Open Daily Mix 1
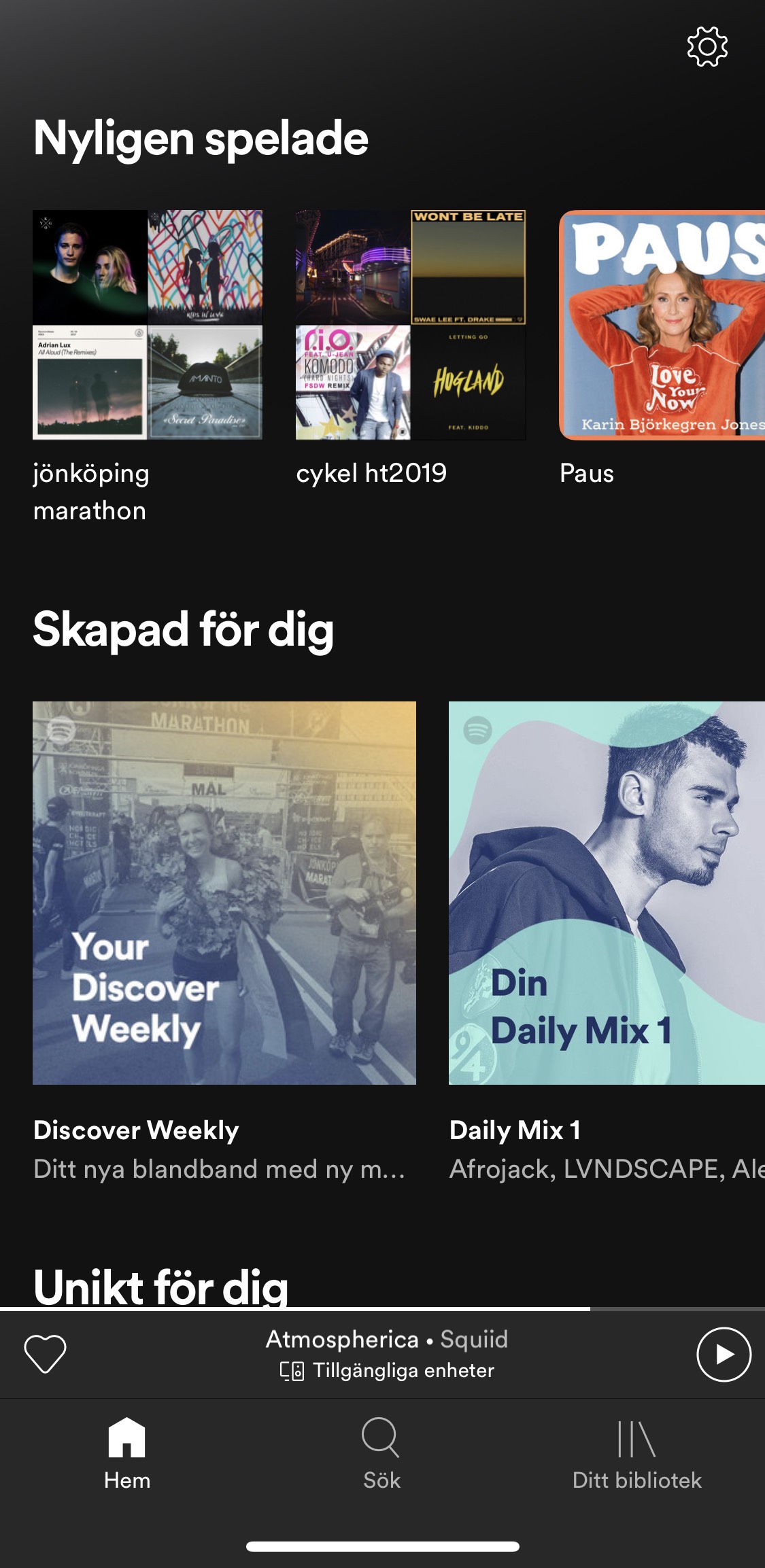Image resolution: width=765 pixels, height=1568 pixels. 607,892
